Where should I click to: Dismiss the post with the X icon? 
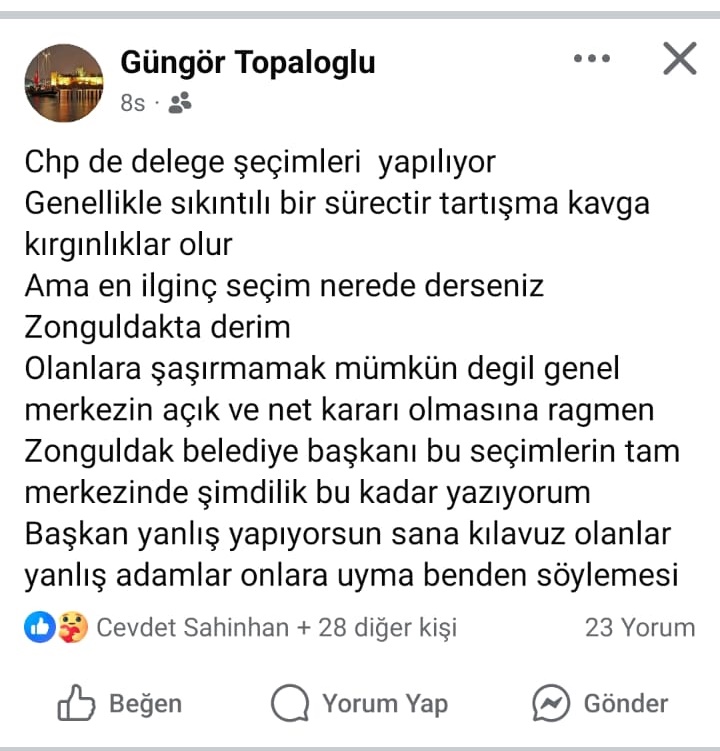pos(680,59)
